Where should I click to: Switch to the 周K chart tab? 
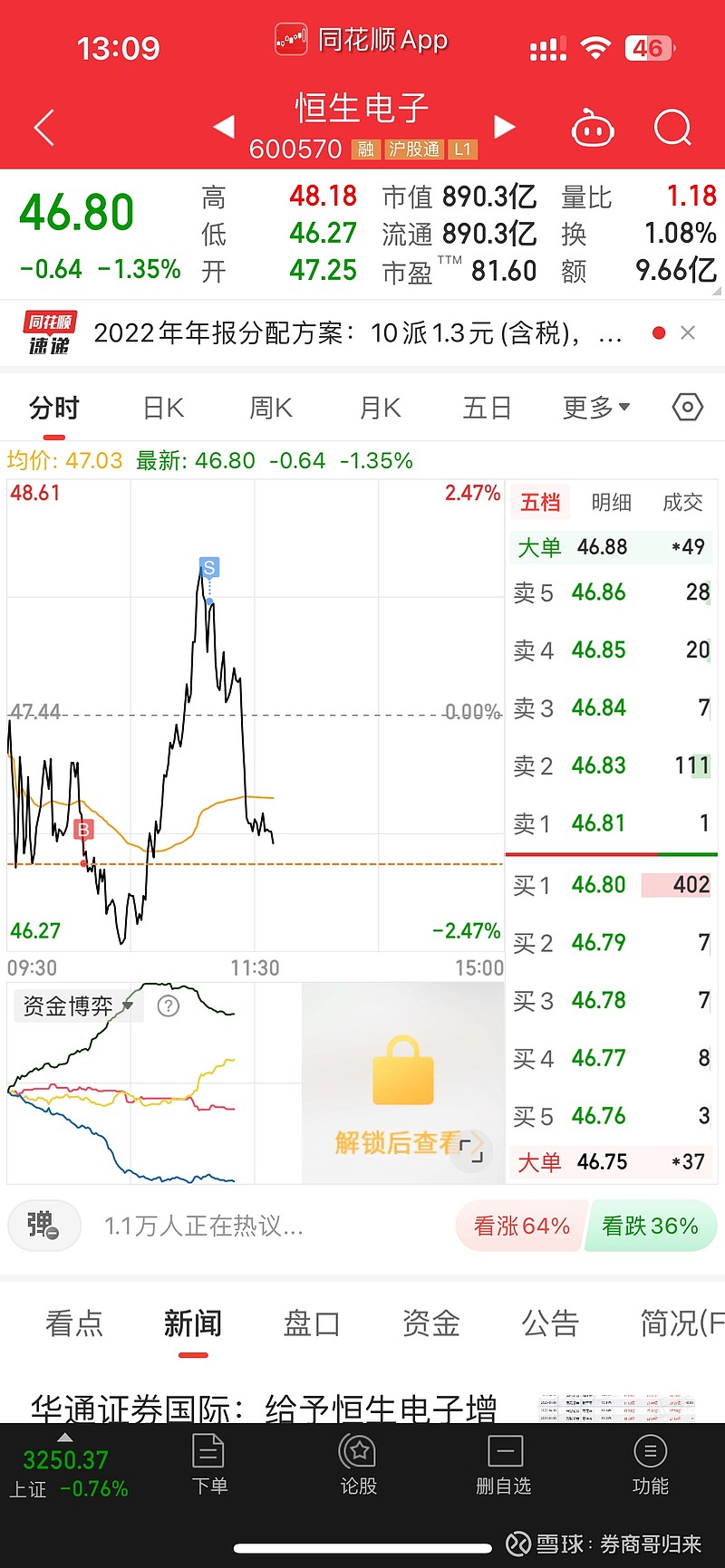(x=271, y=409)
